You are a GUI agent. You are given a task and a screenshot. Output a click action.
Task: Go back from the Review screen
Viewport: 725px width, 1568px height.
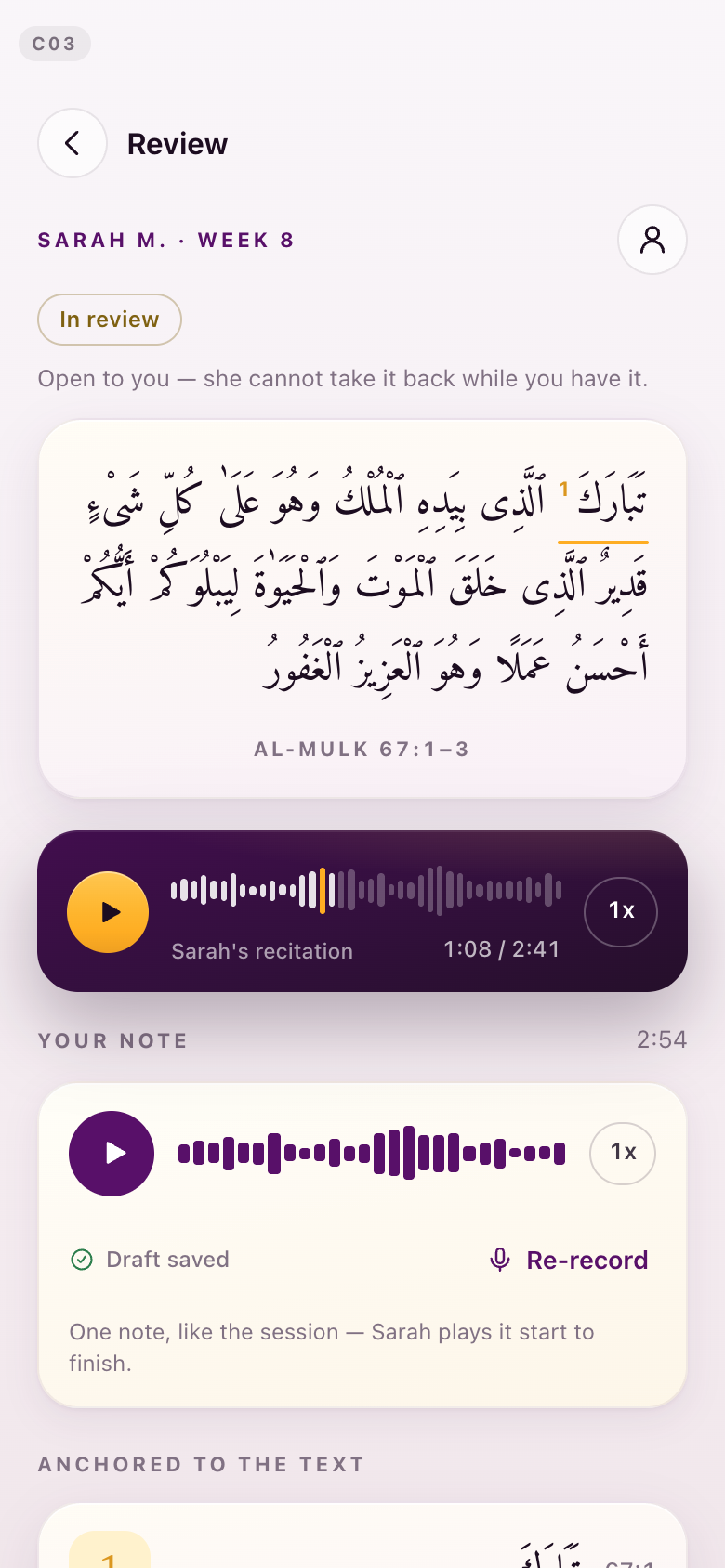pos(72,143)
